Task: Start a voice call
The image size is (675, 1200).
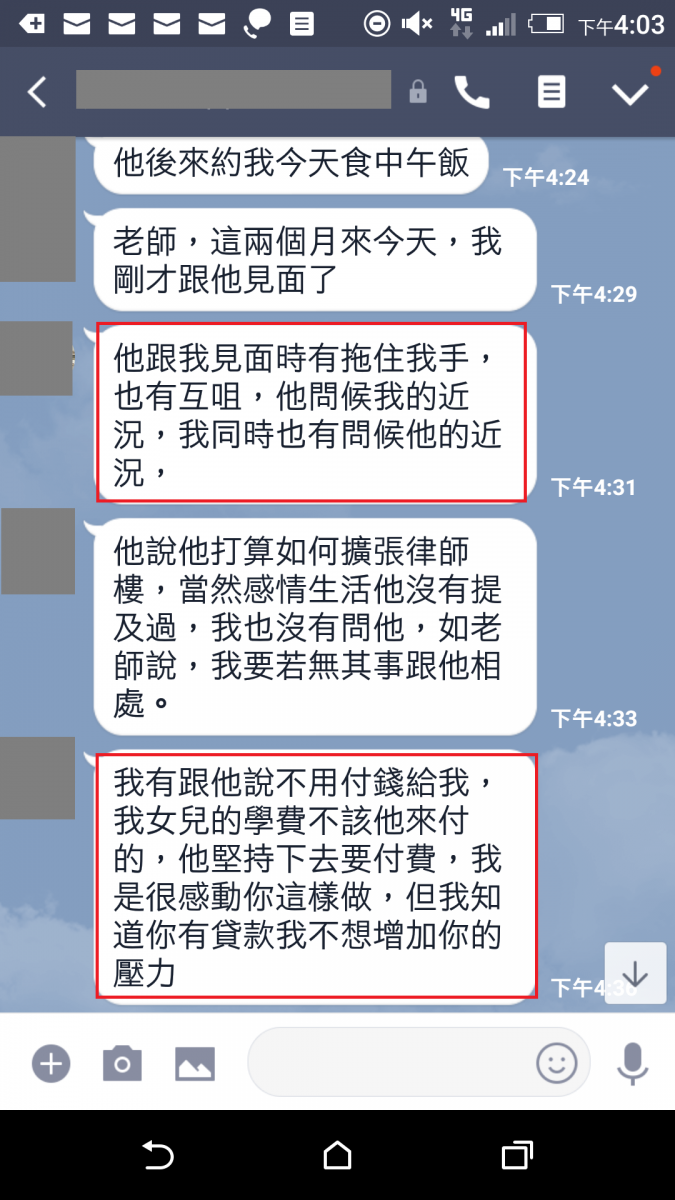Action: tap(472, 93)
